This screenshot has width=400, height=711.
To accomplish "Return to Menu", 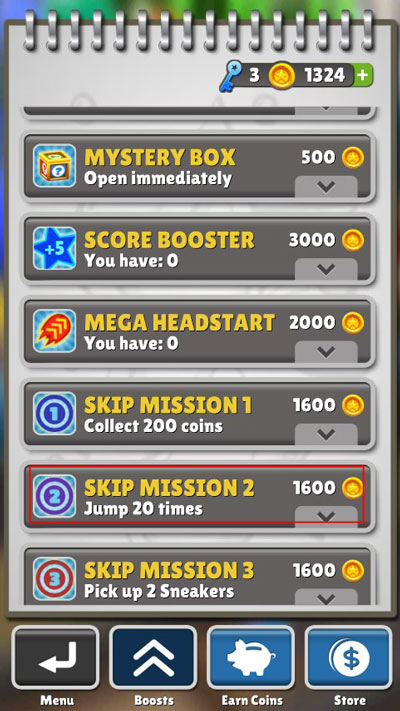I will click(x=56, y=657).
